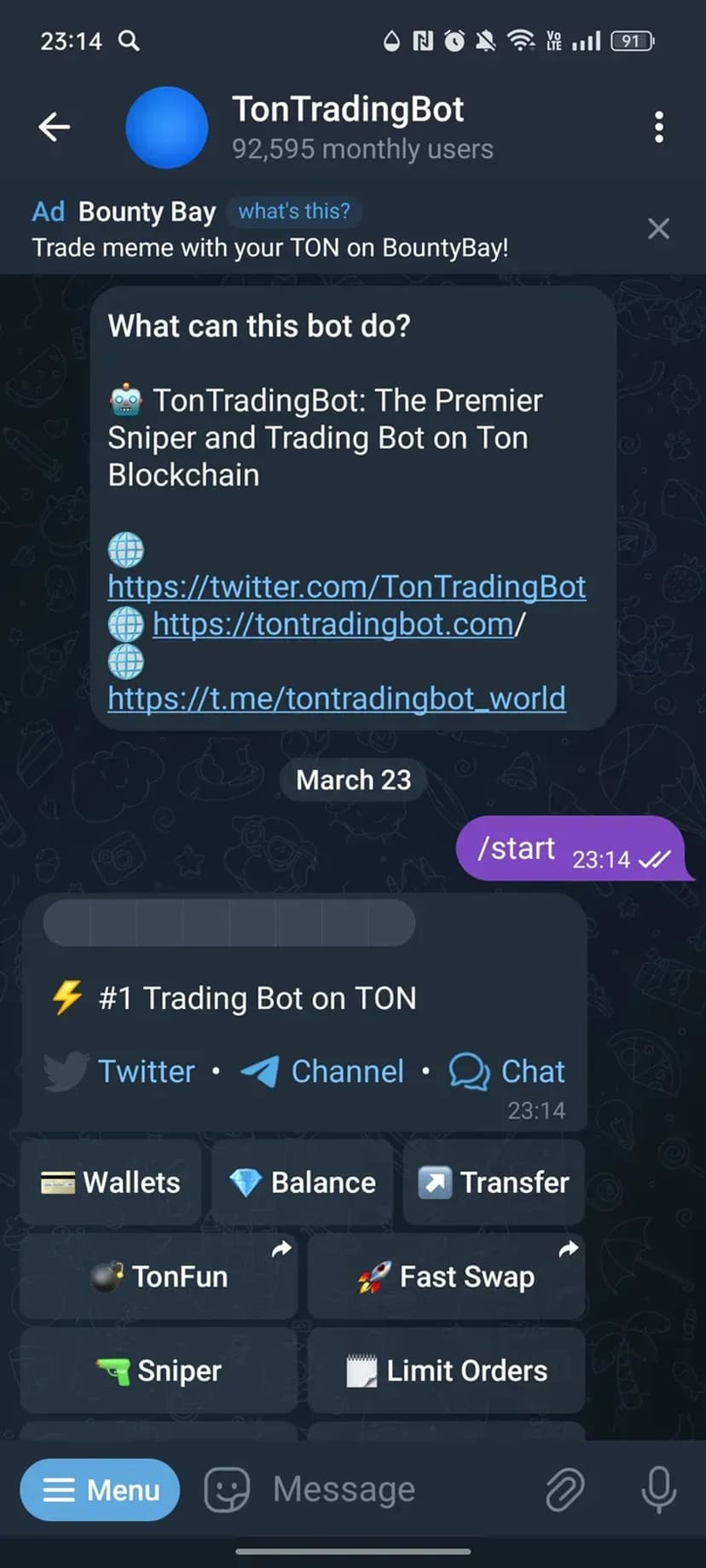Open the three-dot overflow menu
Screen dimensions: 706x1568
pyautogui.click(x=658, y=127)
